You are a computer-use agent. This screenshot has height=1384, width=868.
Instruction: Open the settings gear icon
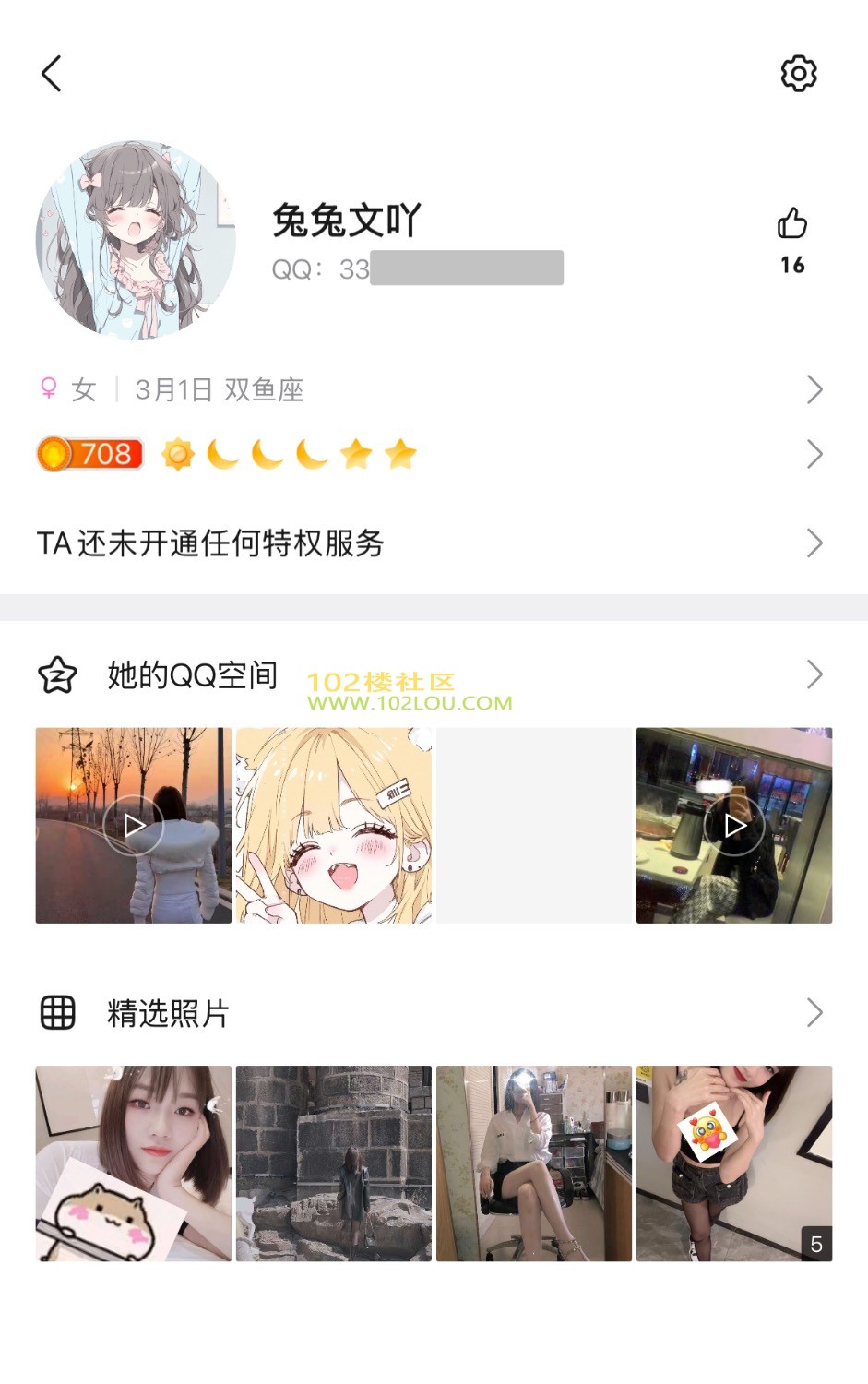pos(799,73)
